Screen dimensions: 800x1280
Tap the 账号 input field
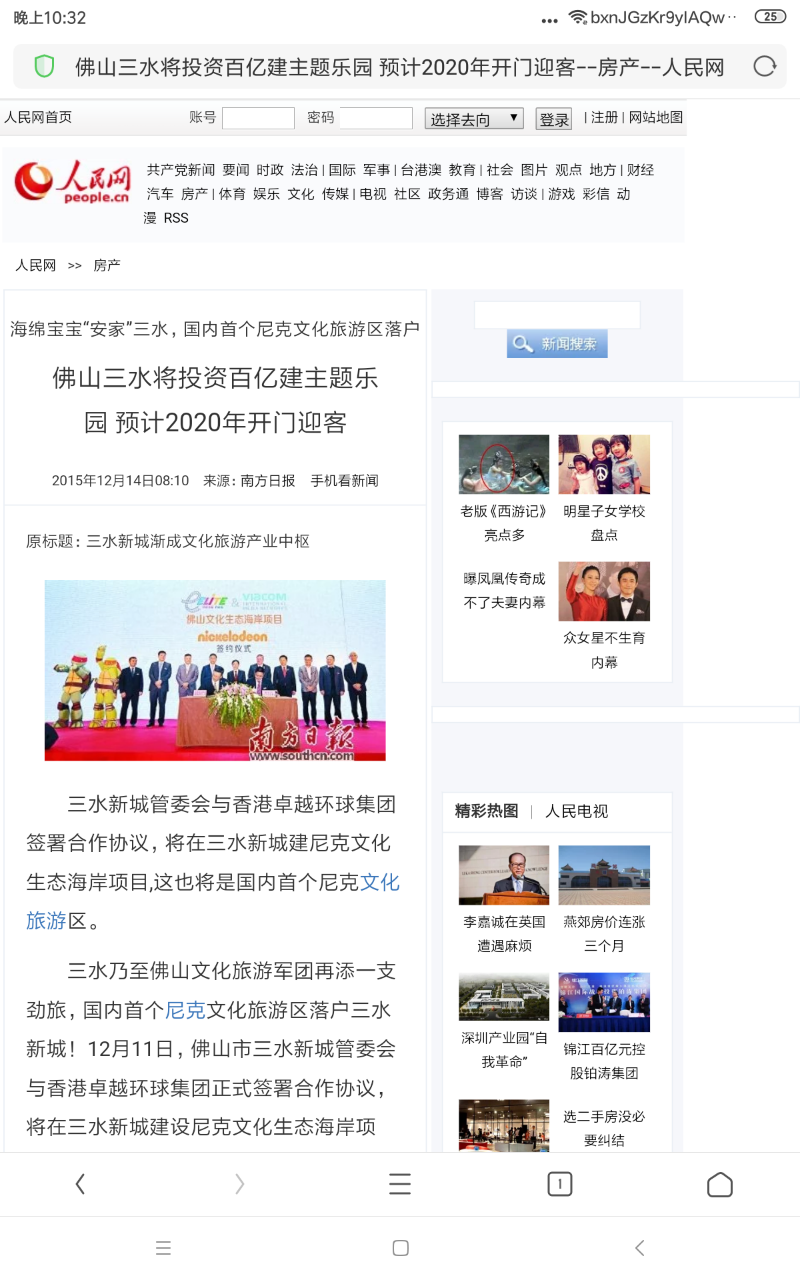point(258,118)
